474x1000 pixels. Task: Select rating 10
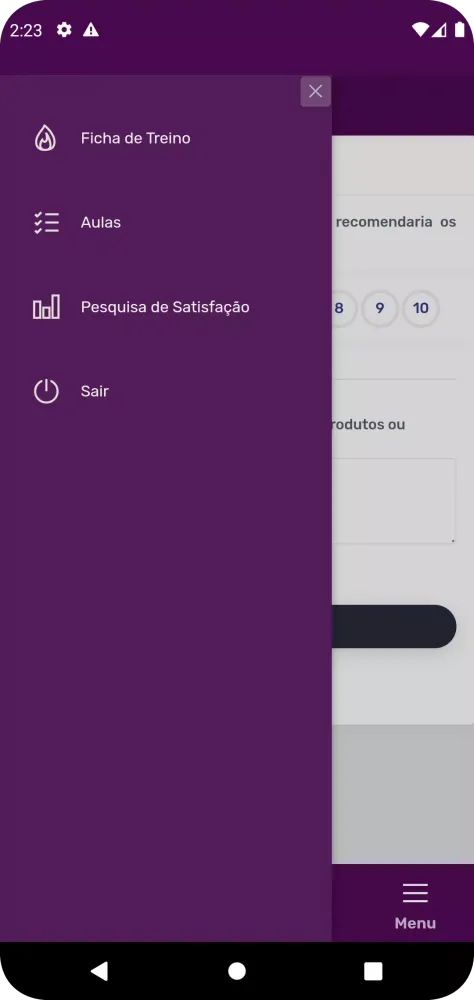point(420,309)
